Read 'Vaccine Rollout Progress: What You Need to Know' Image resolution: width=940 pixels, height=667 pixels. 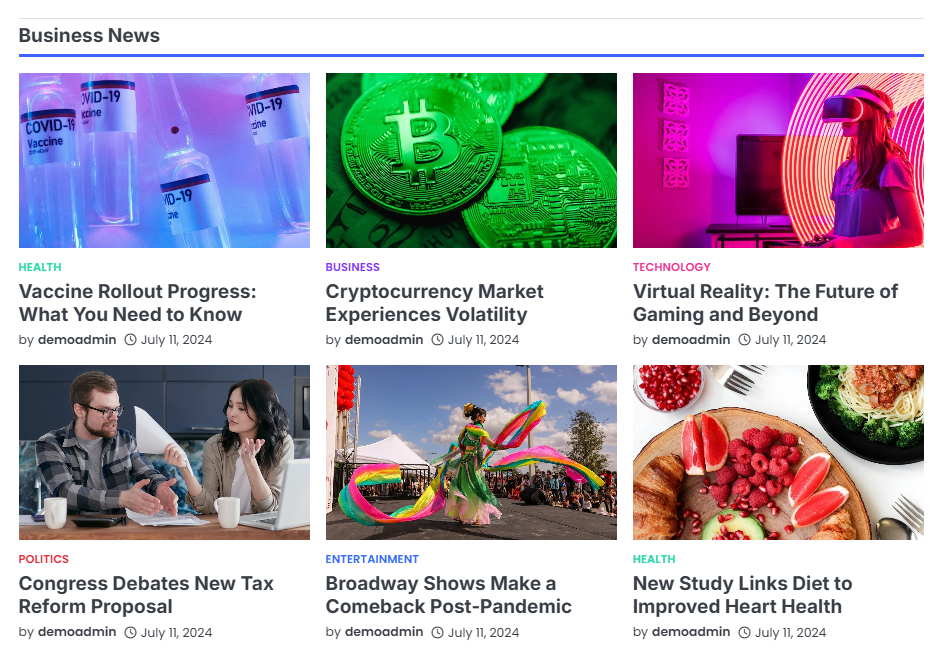(138, 303)
